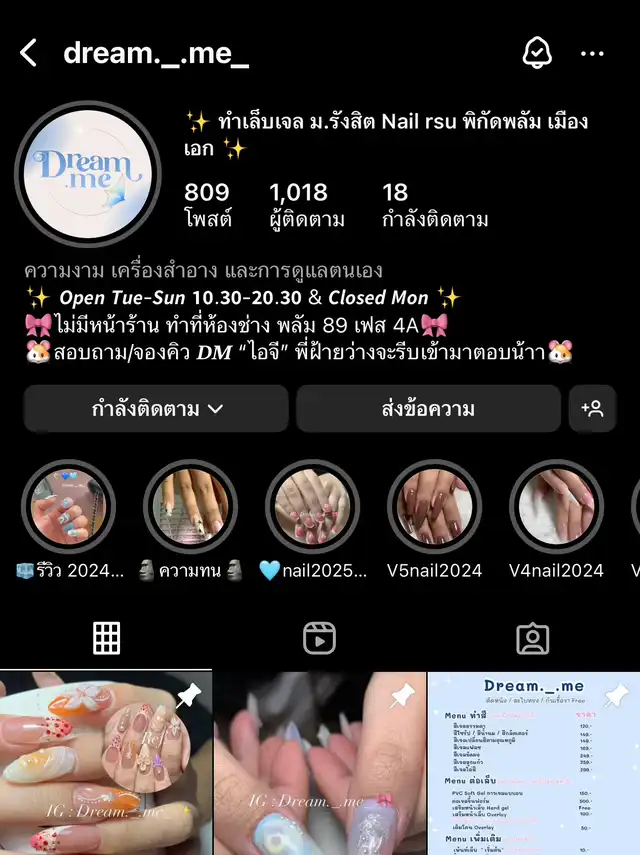Image resolution: width=640 pixels, height=855 pixels.
Task: Show suggested accounts via the add-person button
Action: click(x=592, y=409)
